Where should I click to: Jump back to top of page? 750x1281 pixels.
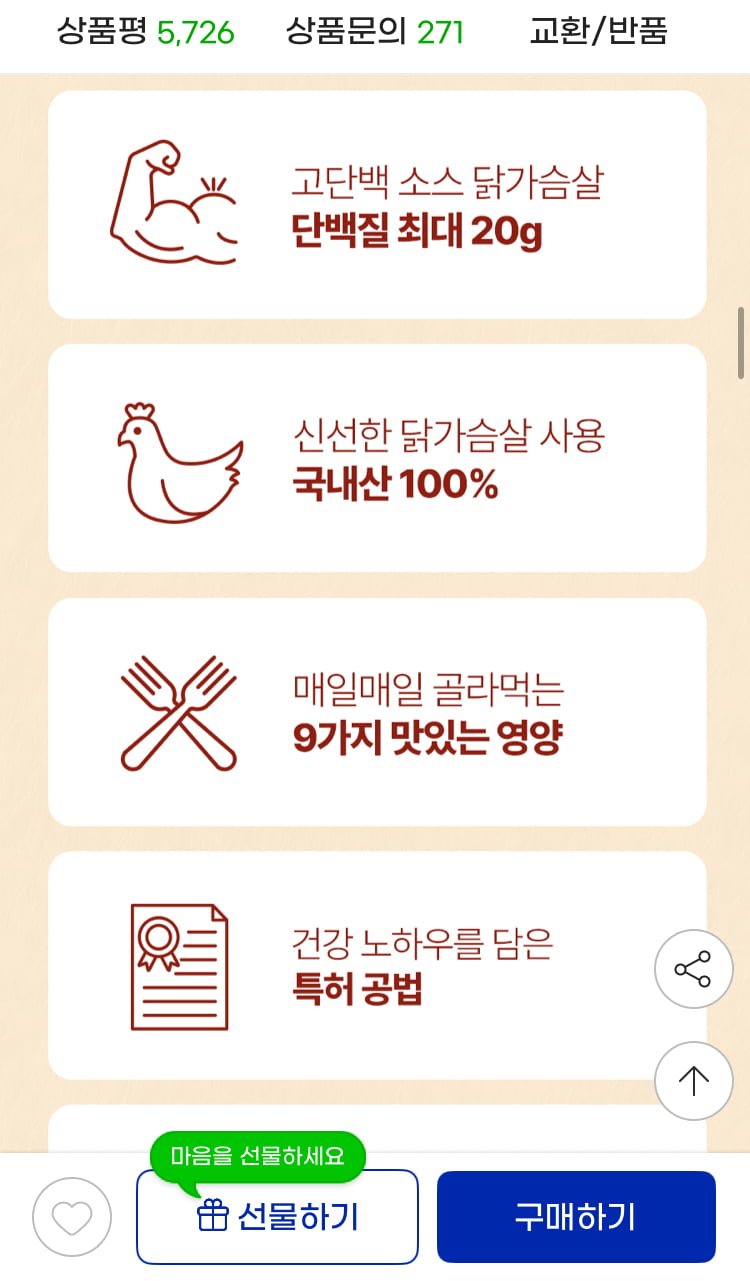click(x=693, y=1080)
